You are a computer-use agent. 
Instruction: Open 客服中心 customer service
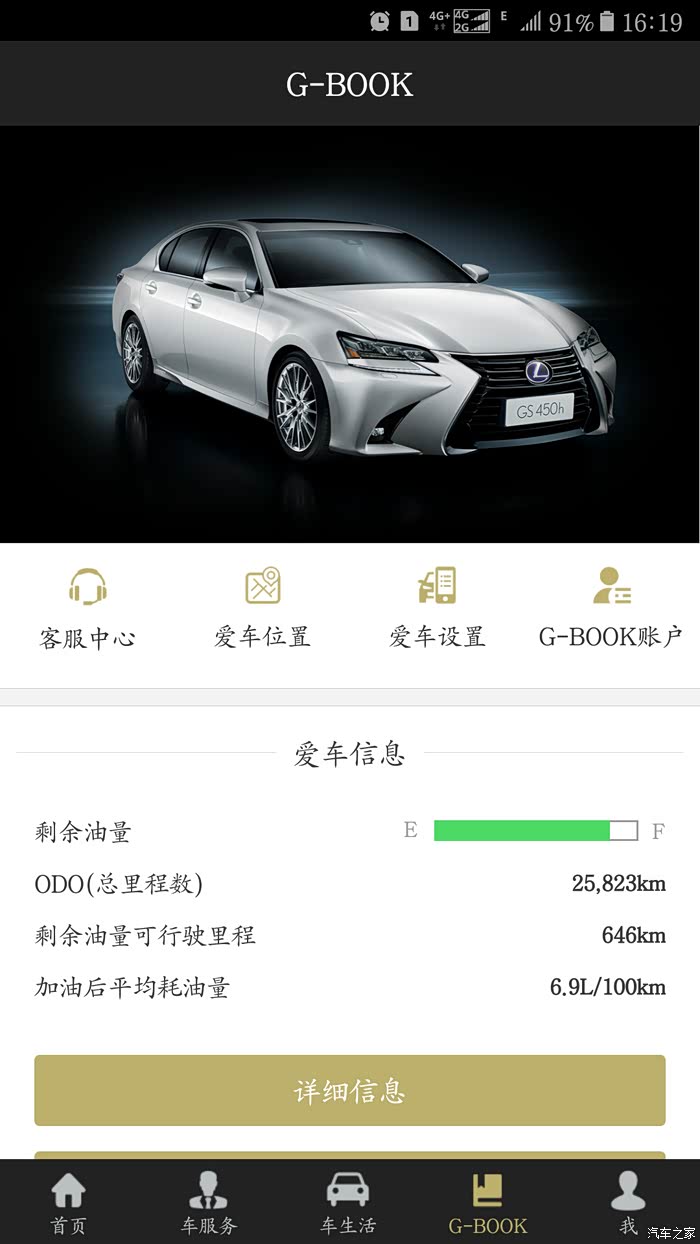(x=87, y=608)
